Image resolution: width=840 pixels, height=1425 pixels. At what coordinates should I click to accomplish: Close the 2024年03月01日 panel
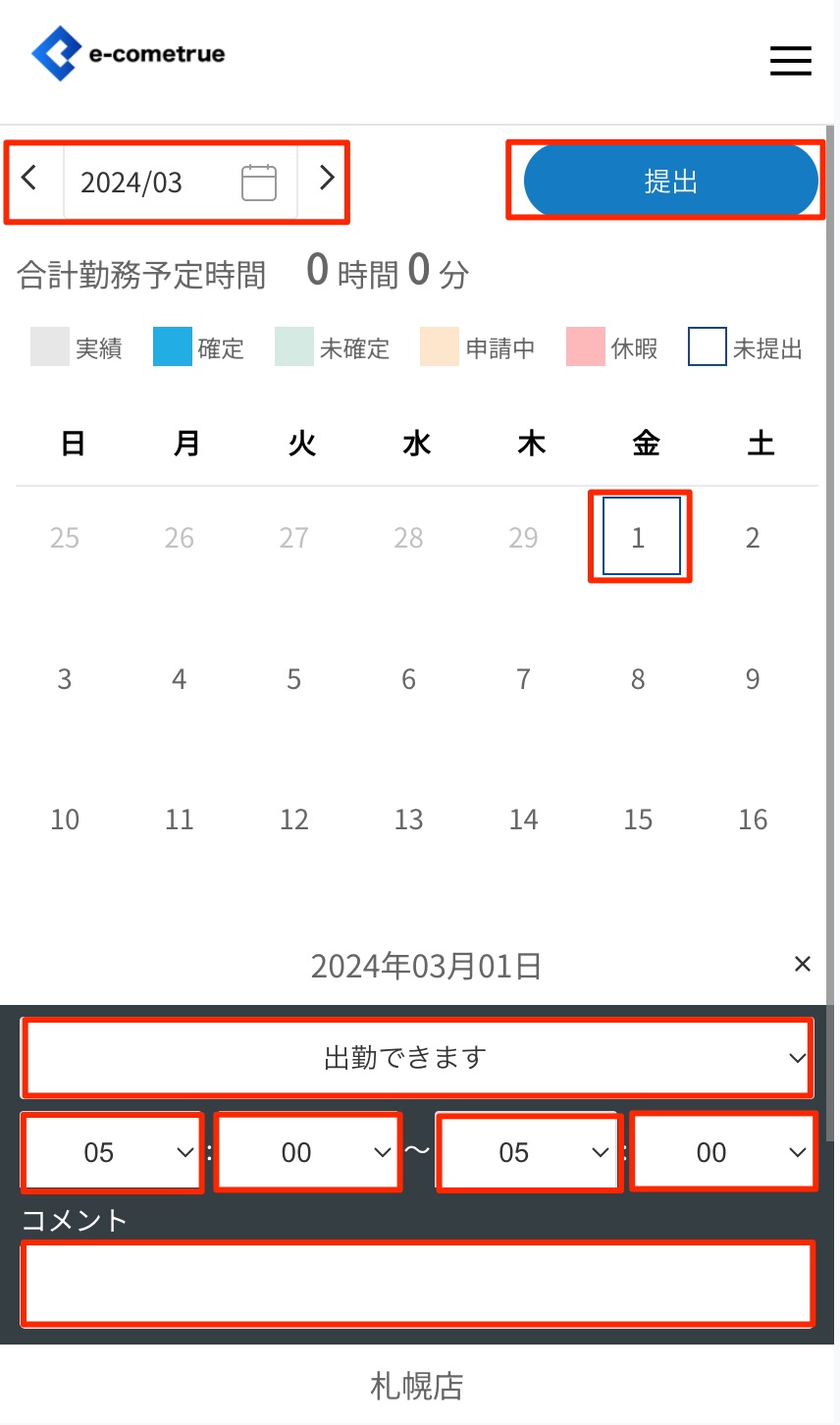[802, 964]
